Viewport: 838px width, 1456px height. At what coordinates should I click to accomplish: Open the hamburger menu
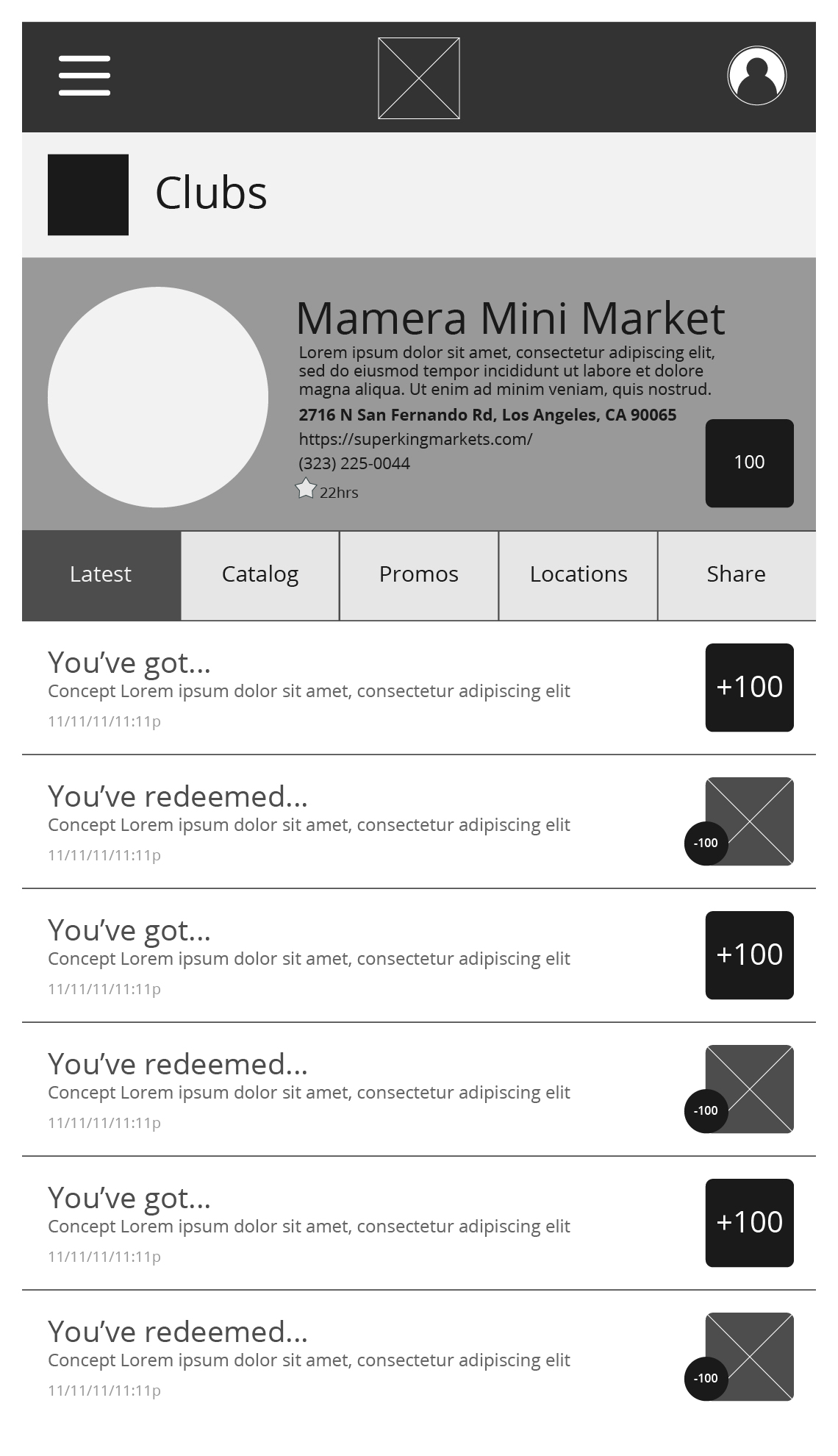tap(85, 76)
